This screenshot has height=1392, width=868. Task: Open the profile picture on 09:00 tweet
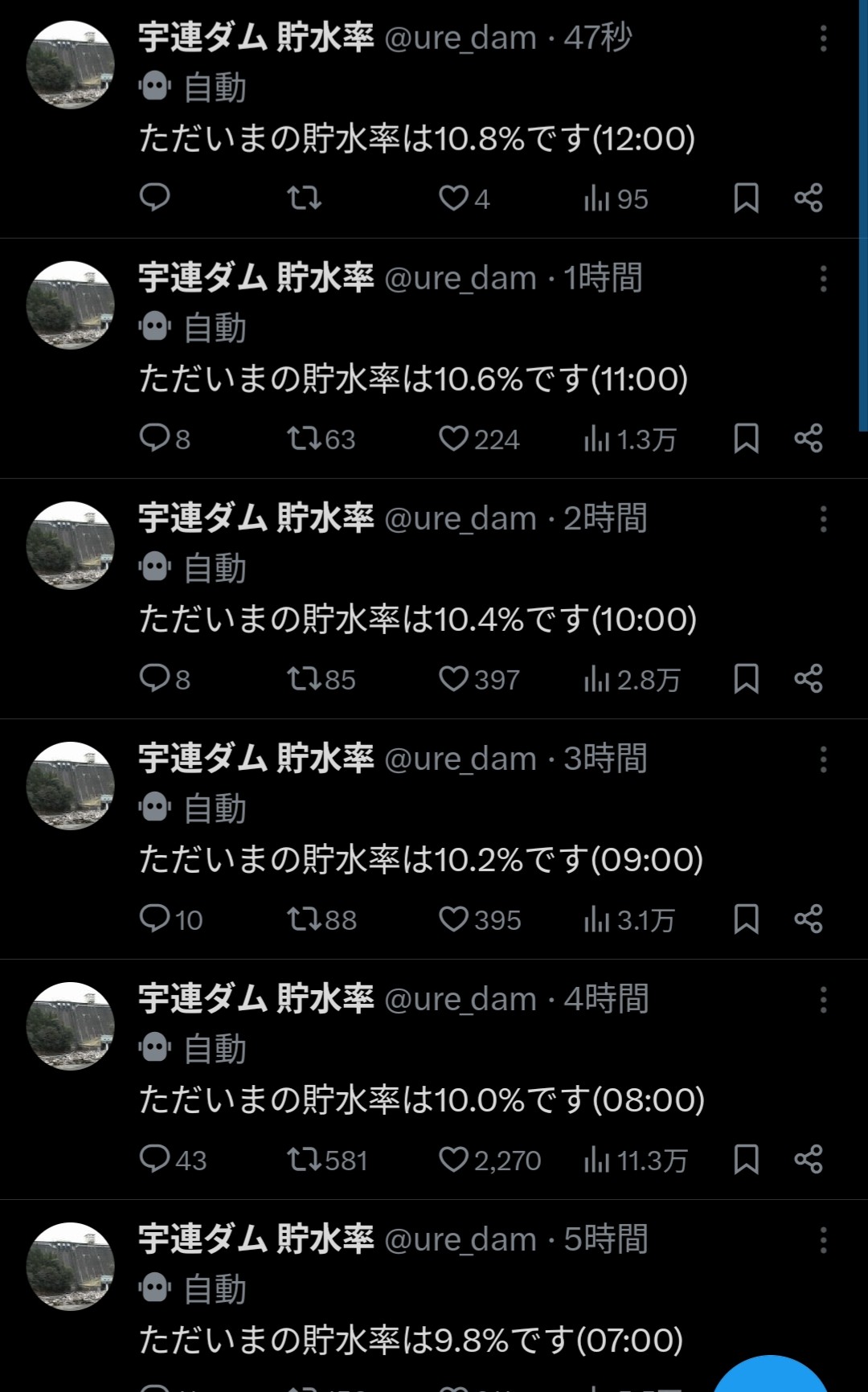coord(71,785)
